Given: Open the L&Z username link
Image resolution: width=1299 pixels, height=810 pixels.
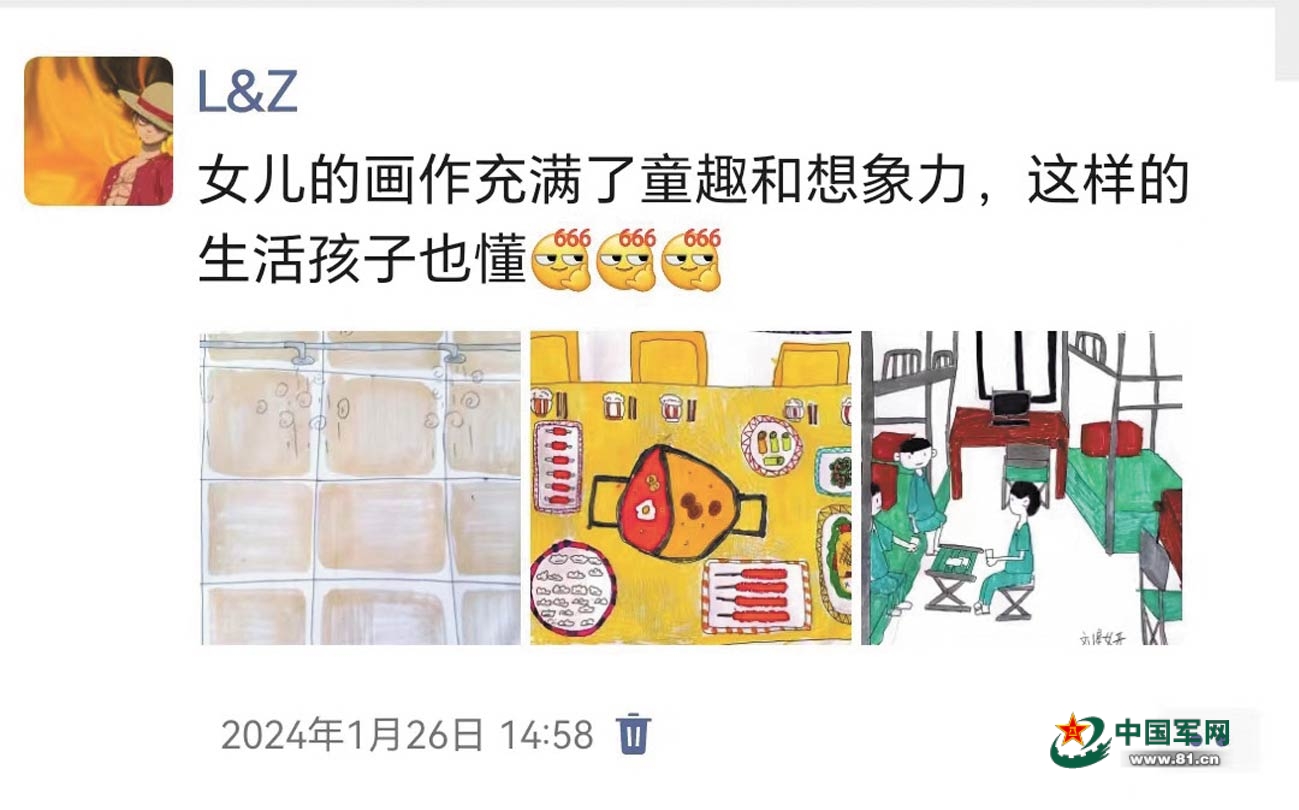Looking at the screenshot, I should click(x=247, y=93).
